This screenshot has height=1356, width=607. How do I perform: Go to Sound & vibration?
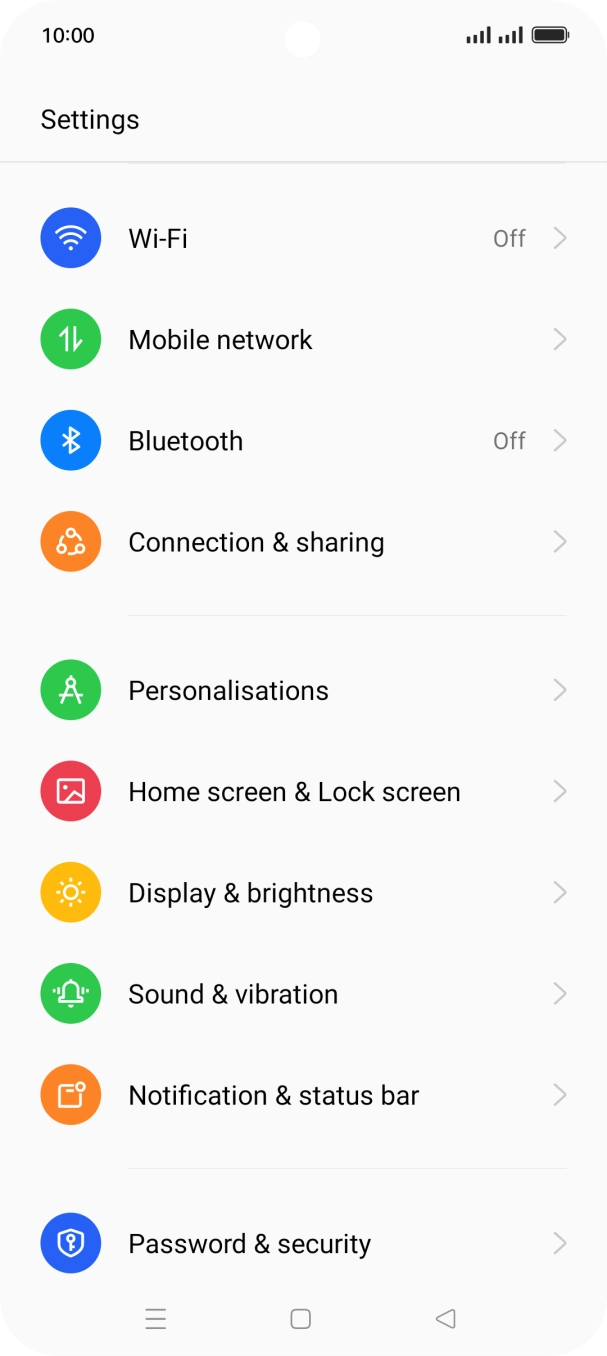click(x=303, y=994)
